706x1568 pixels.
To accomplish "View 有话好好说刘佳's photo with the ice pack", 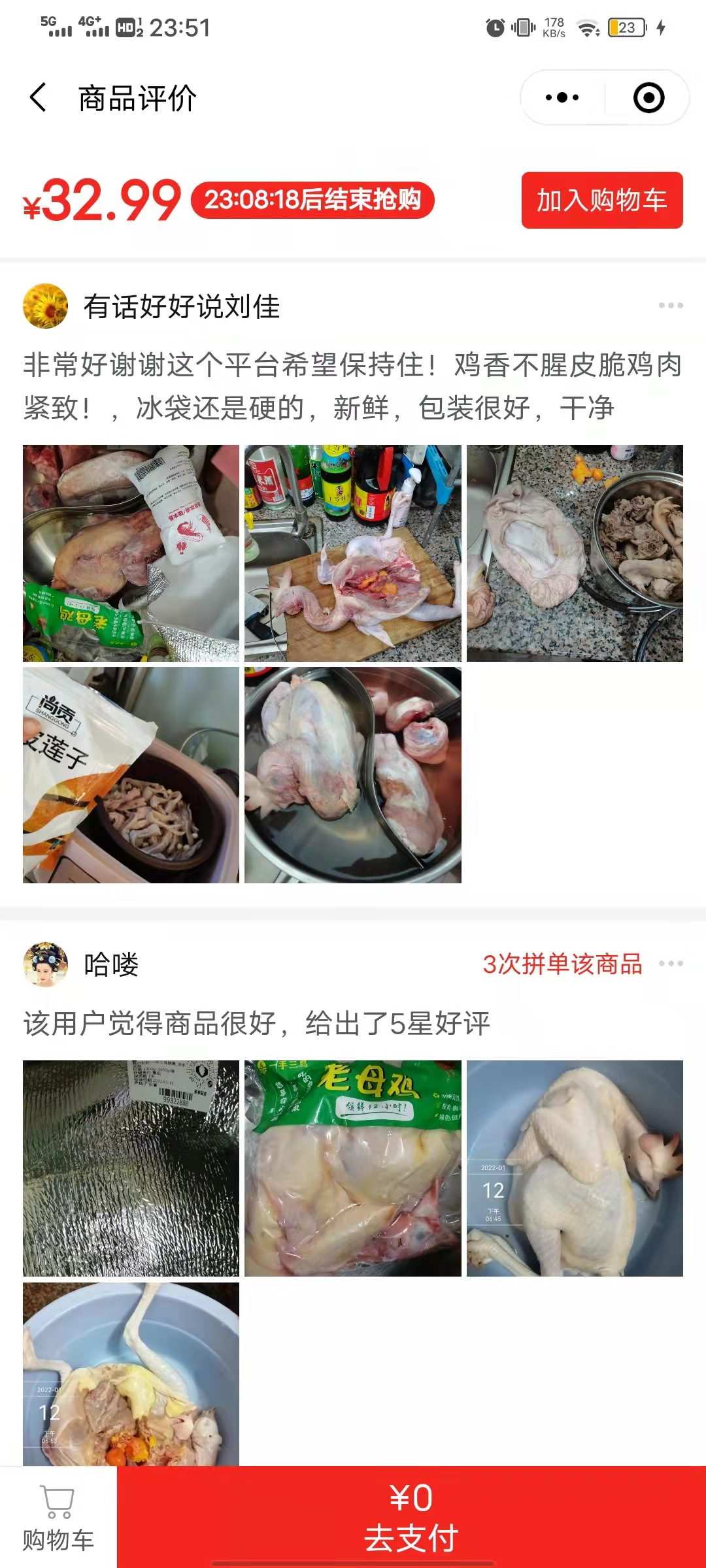I will click(131, 553).
